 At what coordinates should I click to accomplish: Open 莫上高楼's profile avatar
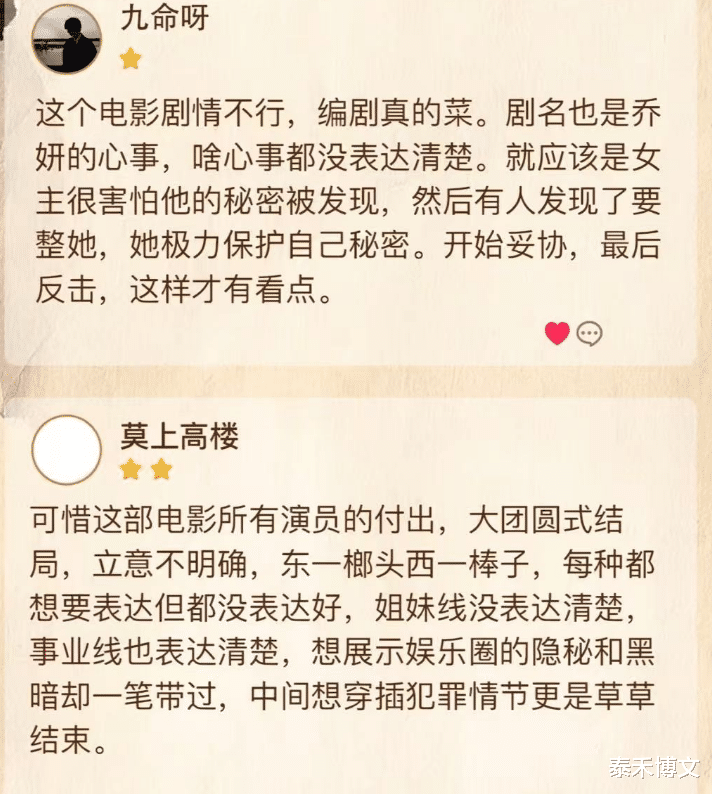coord(67,450)
